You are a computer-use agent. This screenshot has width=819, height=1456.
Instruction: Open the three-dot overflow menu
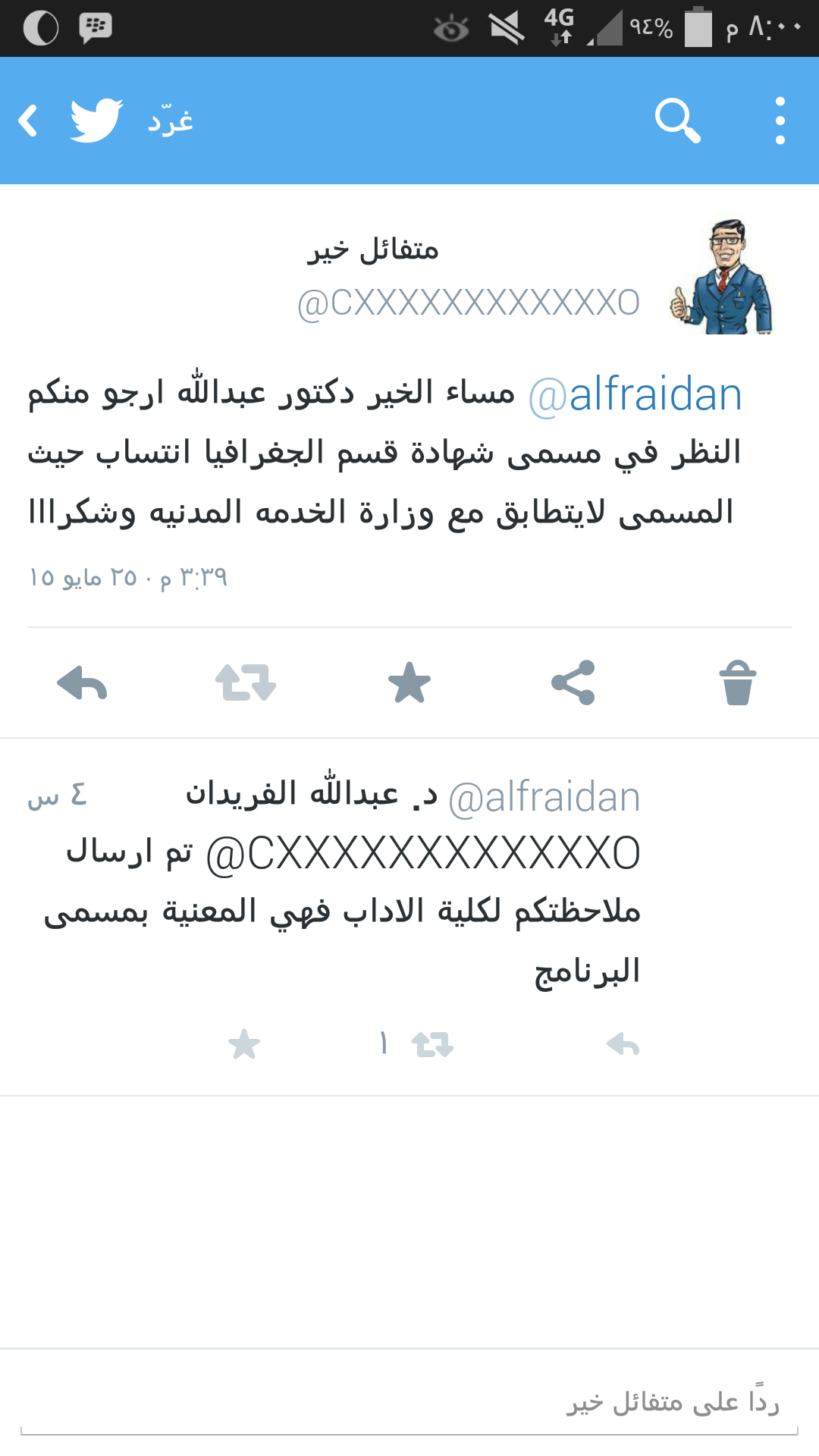coord(780,121)
